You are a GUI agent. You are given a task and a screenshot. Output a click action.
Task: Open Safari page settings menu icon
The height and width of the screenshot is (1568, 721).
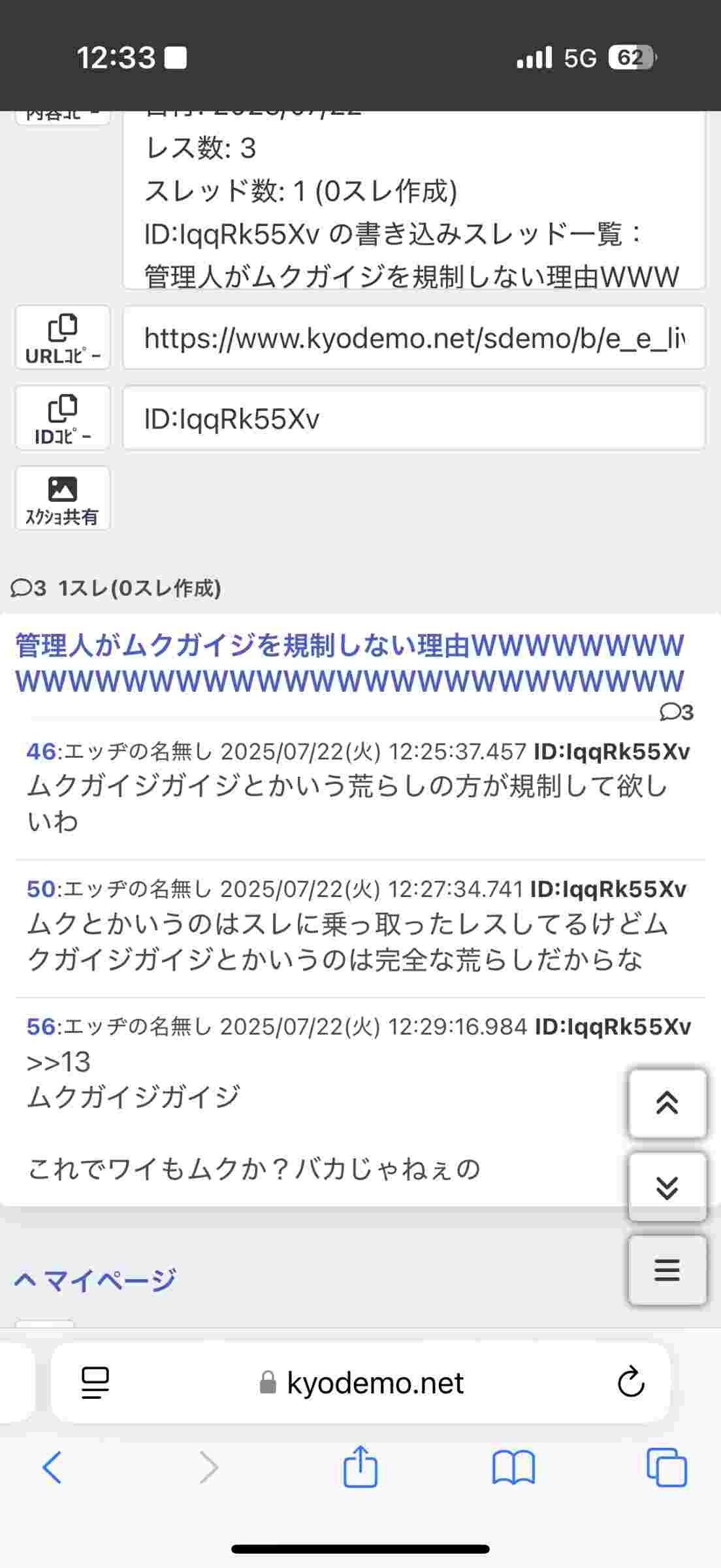[95, 1382]
